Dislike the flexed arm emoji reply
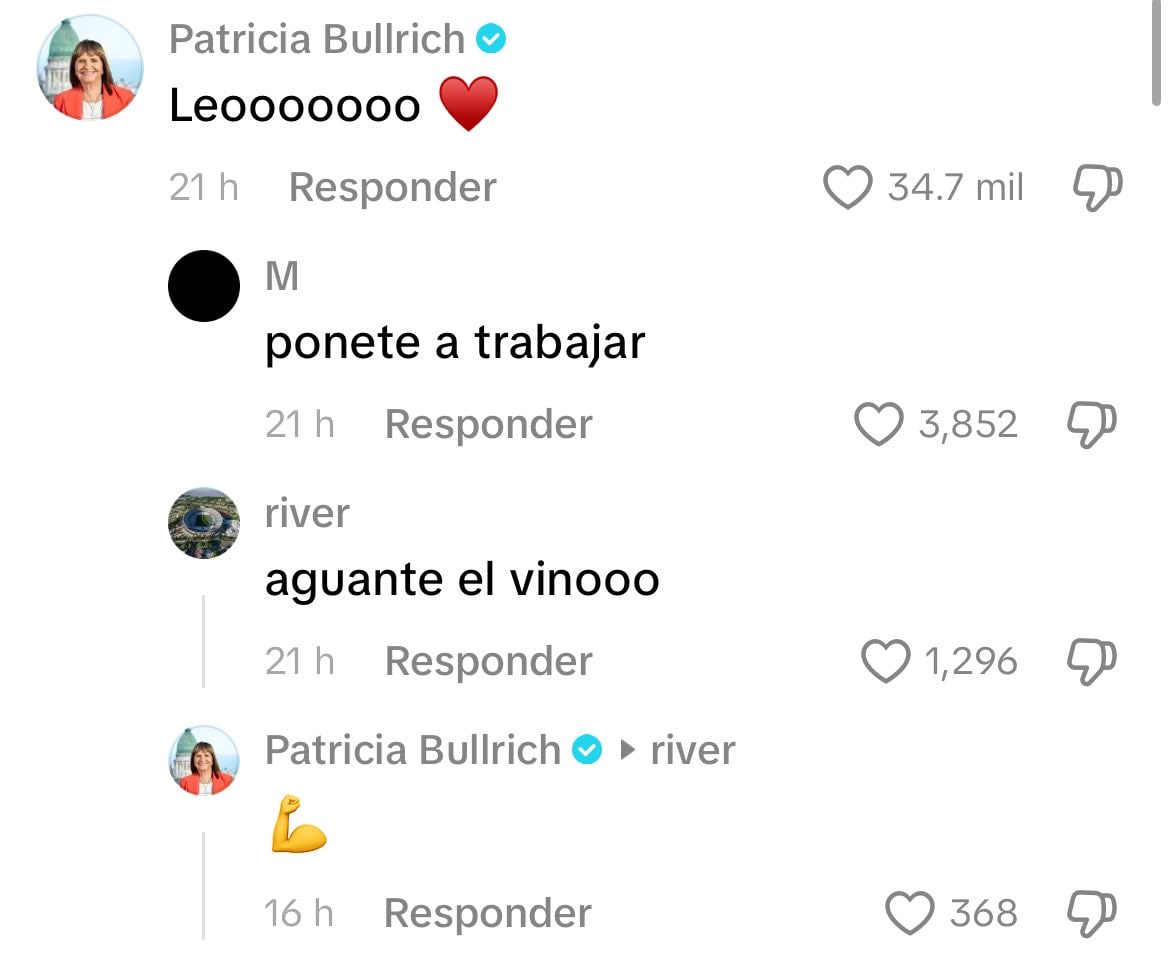This screenshot has width=1169, height=963. tap(1092, 914)
